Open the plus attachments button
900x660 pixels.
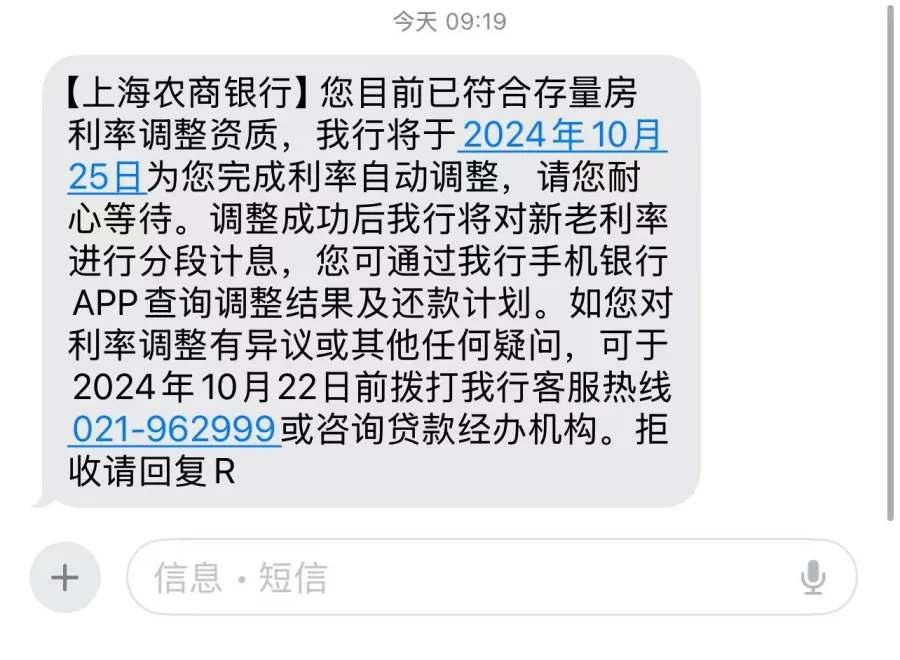point(65,577)
